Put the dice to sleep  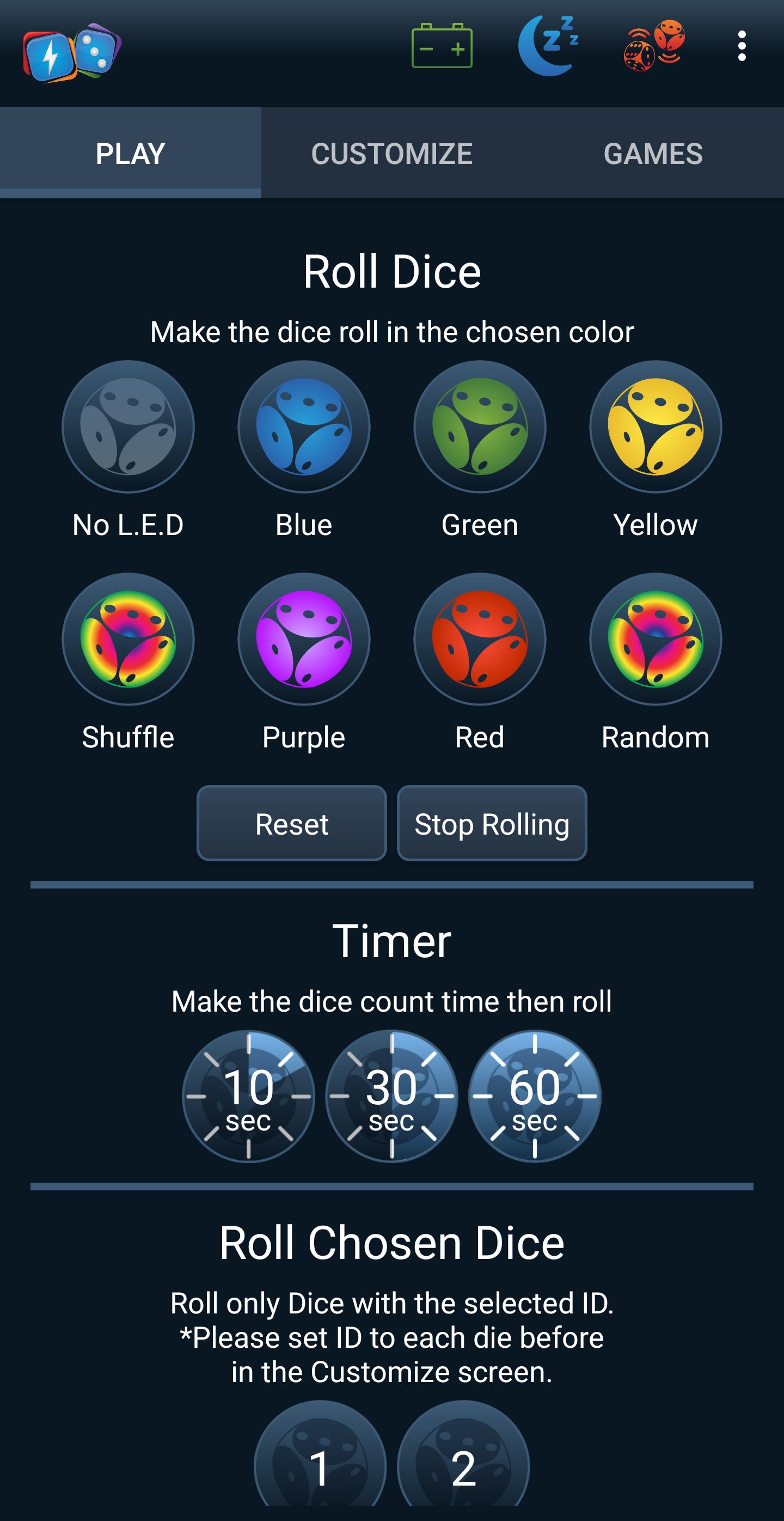(x=548, y=46)
